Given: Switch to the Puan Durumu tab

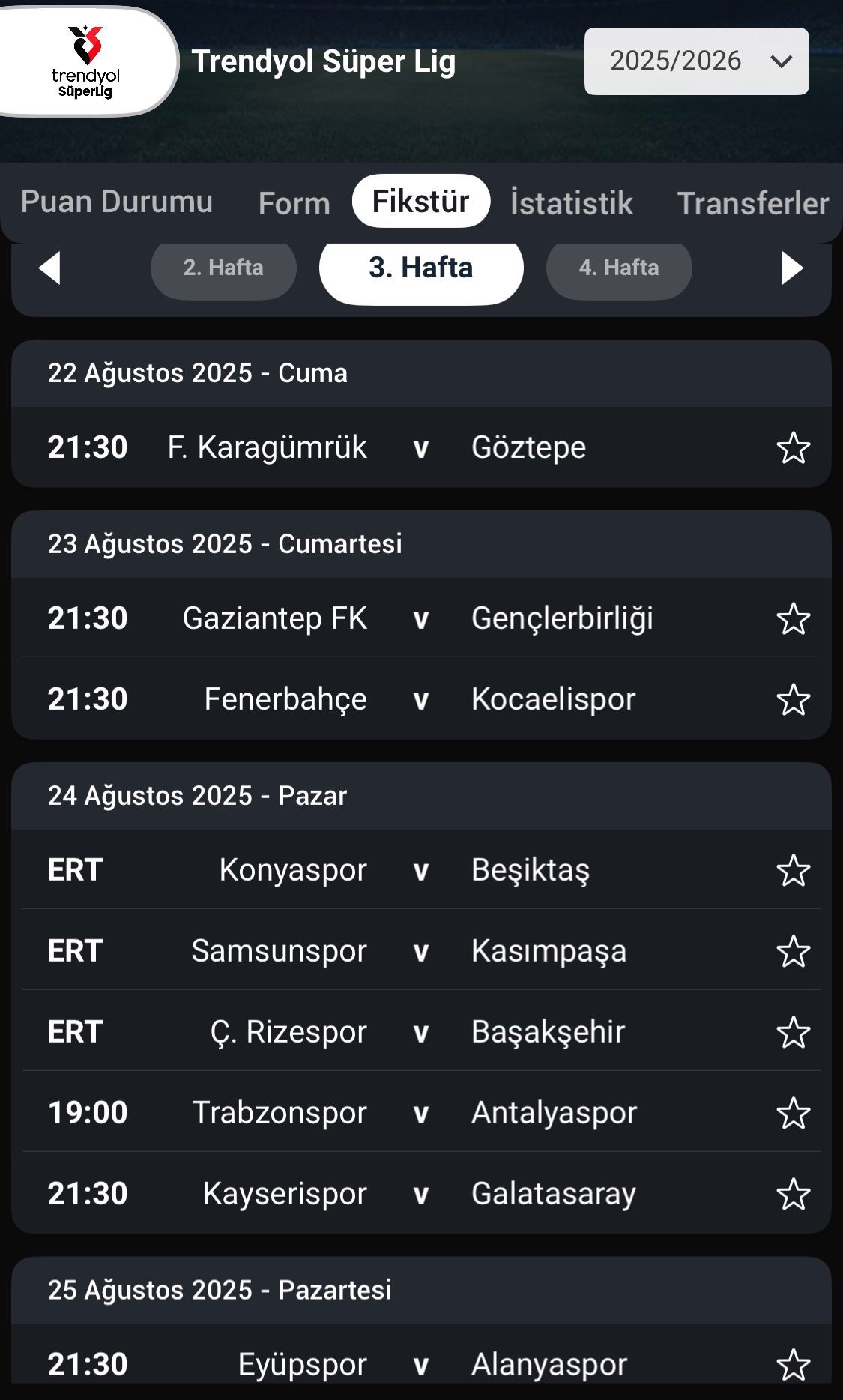Looking at the screenshot, I should (x=117, y=202).
